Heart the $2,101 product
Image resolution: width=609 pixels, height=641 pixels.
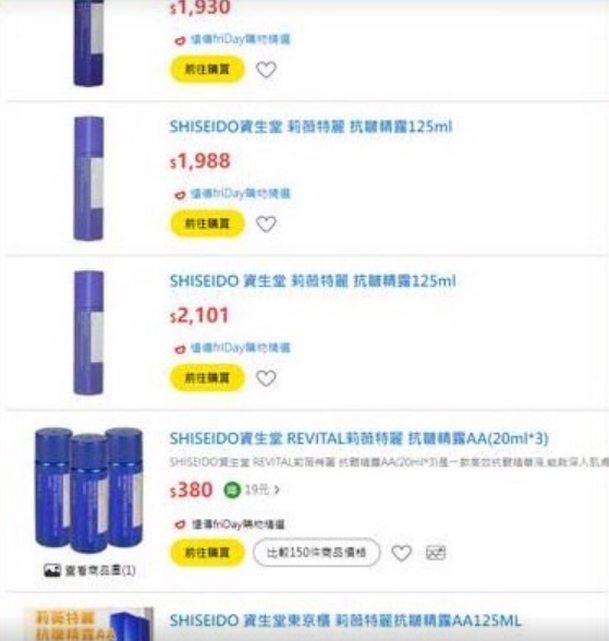coord(266,378)
